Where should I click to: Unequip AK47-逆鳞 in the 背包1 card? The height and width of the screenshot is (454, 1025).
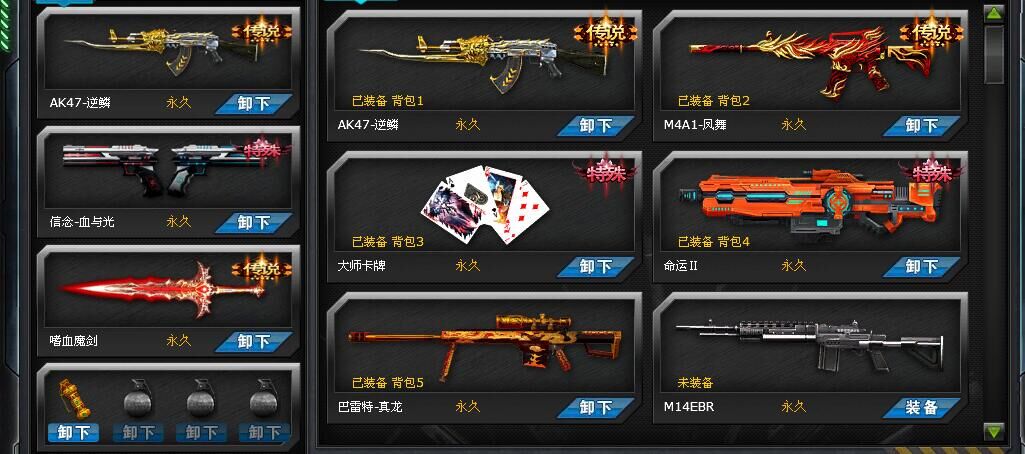[595, 126]
